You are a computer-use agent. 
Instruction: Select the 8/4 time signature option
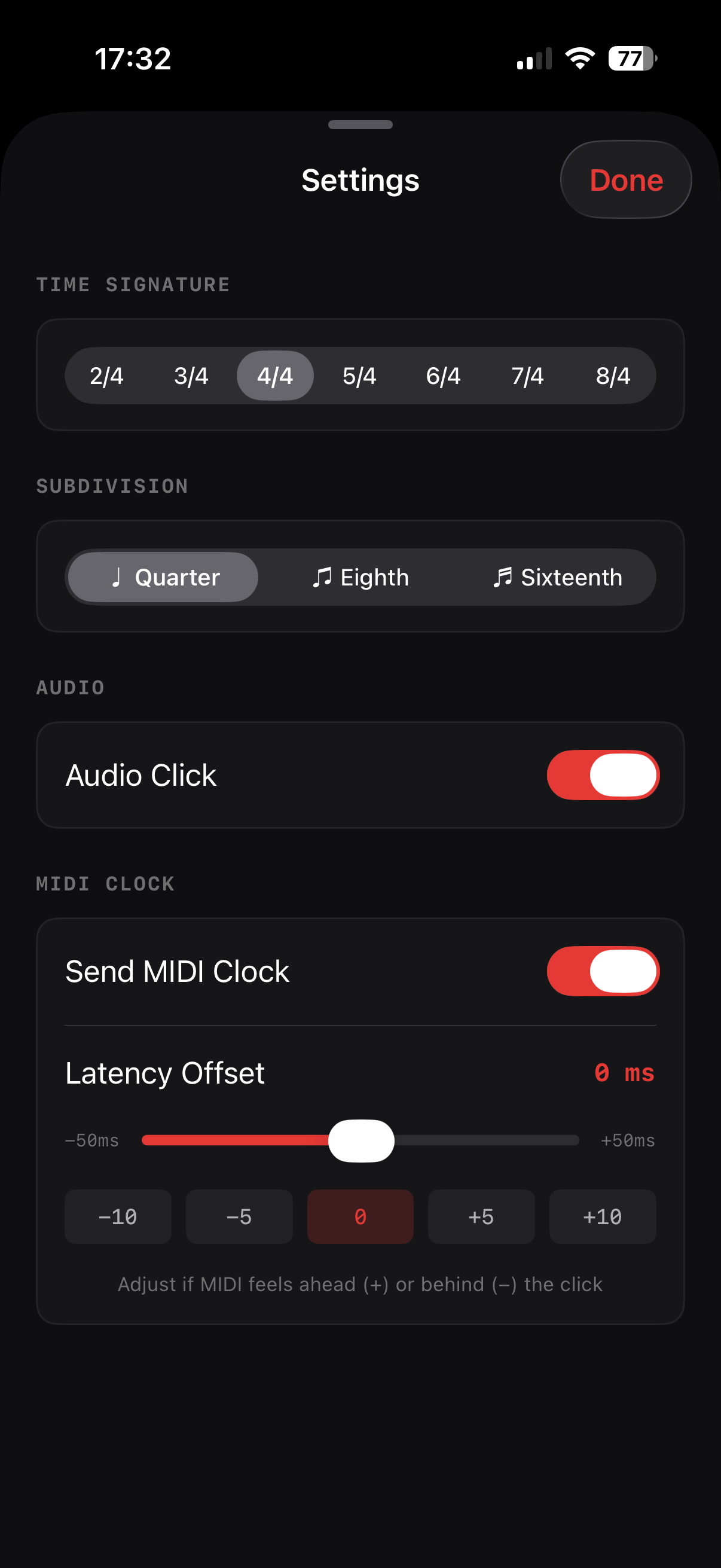click(x=612, y=376)
